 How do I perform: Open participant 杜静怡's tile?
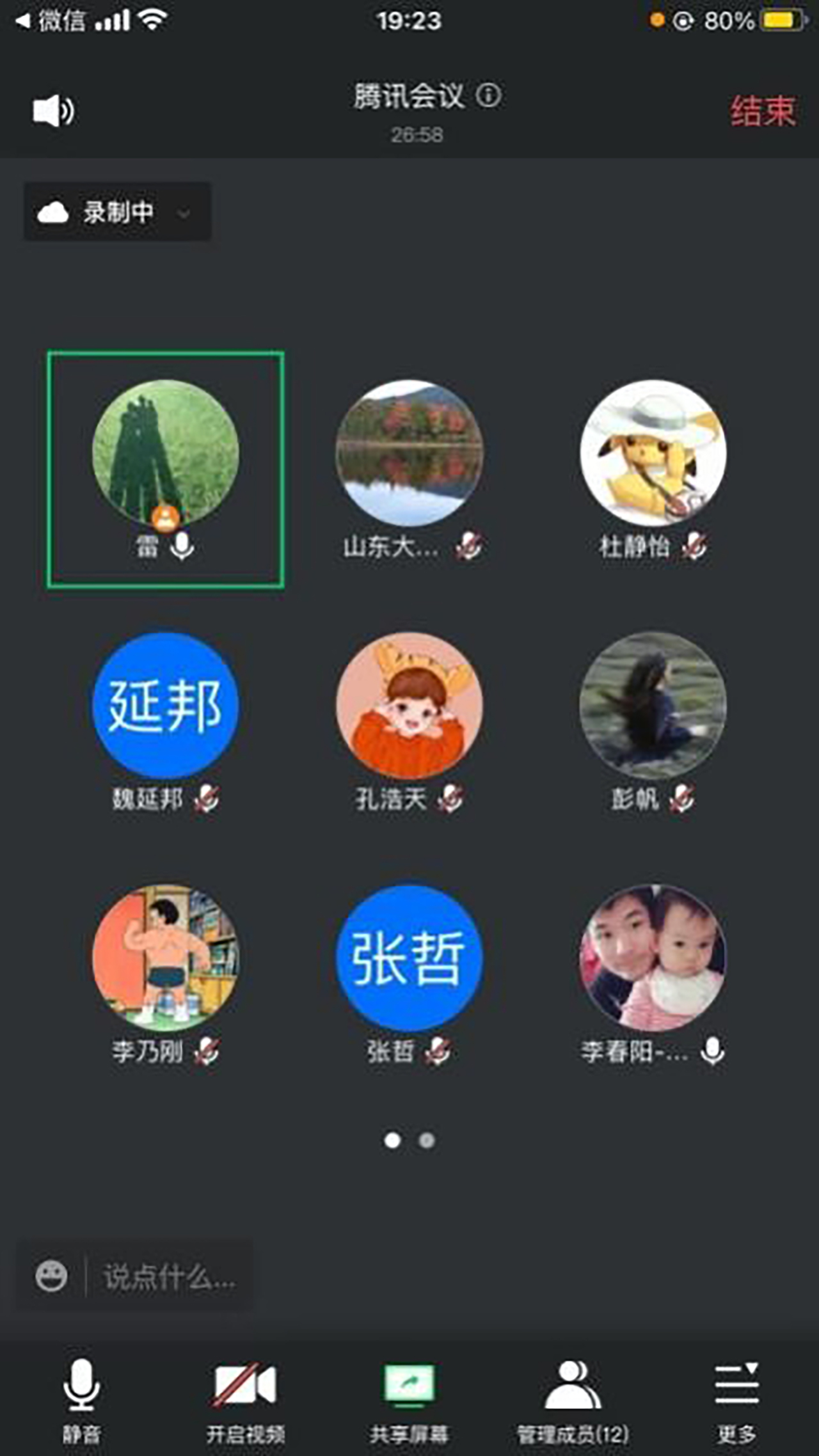click(653, 470)
